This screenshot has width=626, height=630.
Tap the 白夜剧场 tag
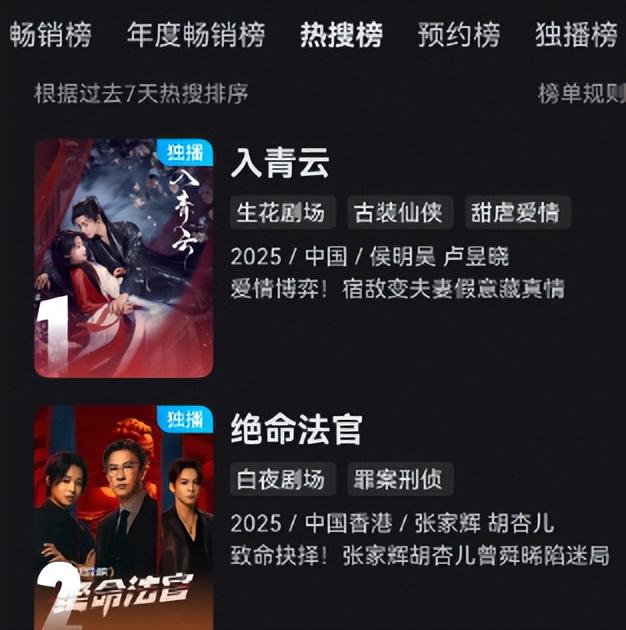(x=280, y=479)
